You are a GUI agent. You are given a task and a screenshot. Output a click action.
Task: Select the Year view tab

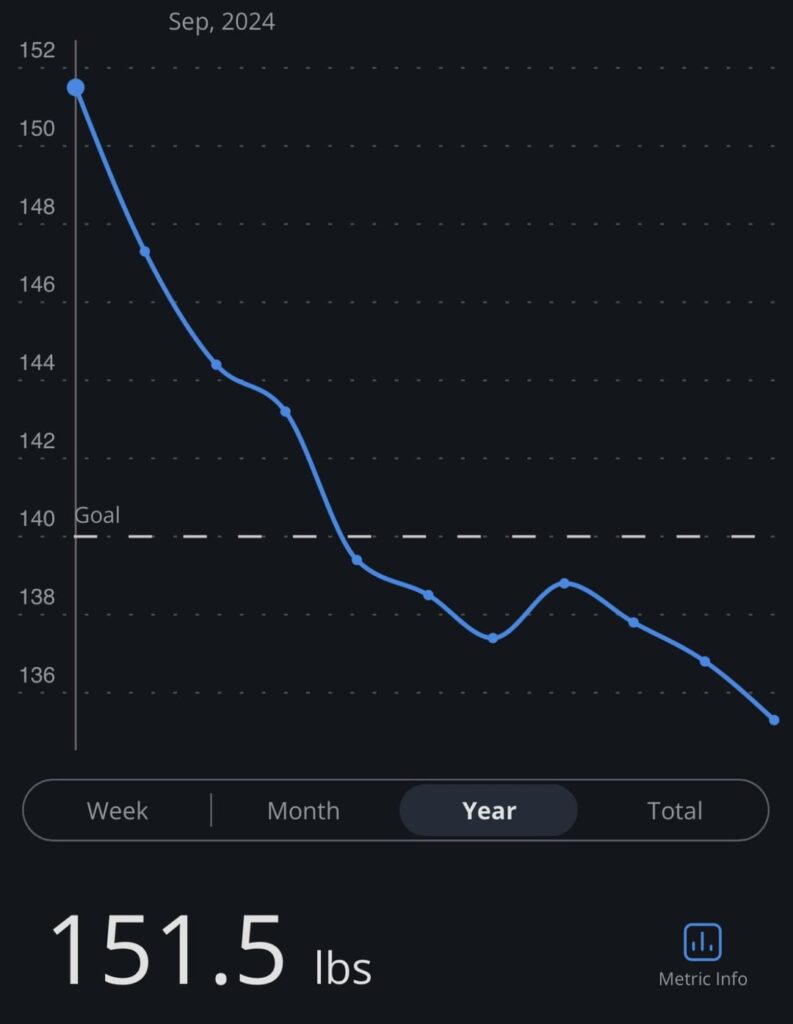click(488, 811)
